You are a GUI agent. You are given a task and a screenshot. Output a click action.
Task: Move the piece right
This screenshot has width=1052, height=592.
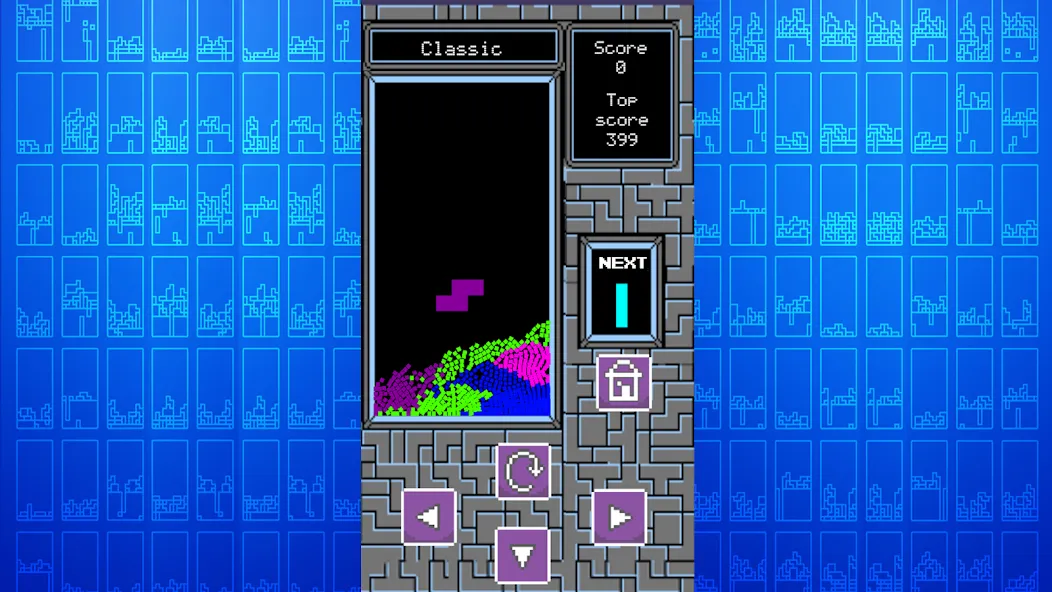619,517
